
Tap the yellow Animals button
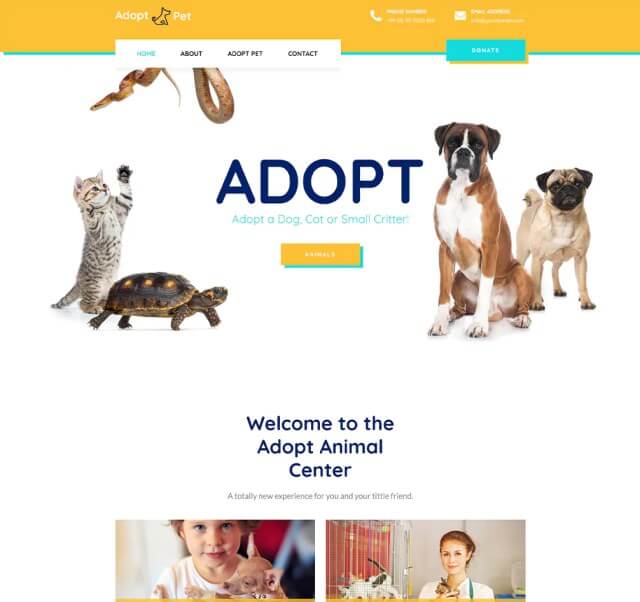[x=320, y=254]
